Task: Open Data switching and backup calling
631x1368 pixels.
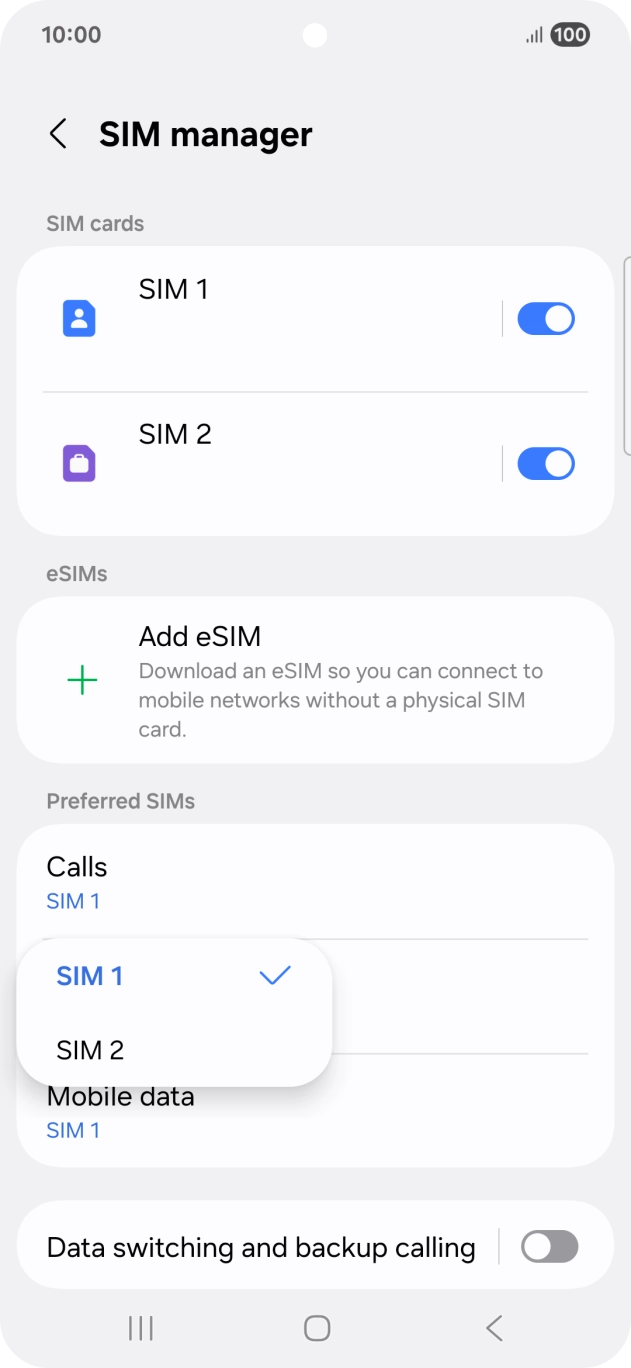Action: click(260, 1247)
